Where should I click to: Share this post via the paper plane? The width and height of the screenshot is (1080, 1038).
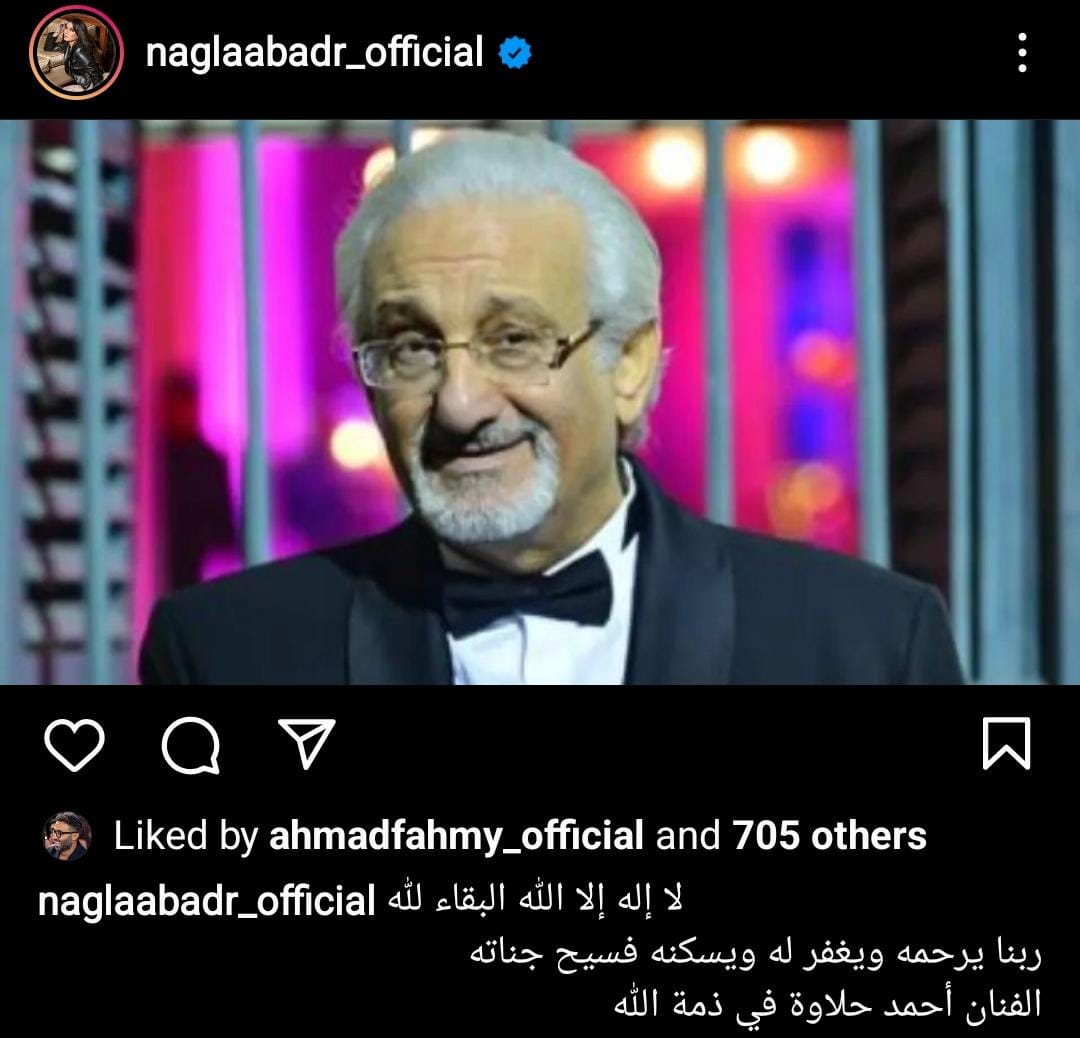(x=306, y=745)
